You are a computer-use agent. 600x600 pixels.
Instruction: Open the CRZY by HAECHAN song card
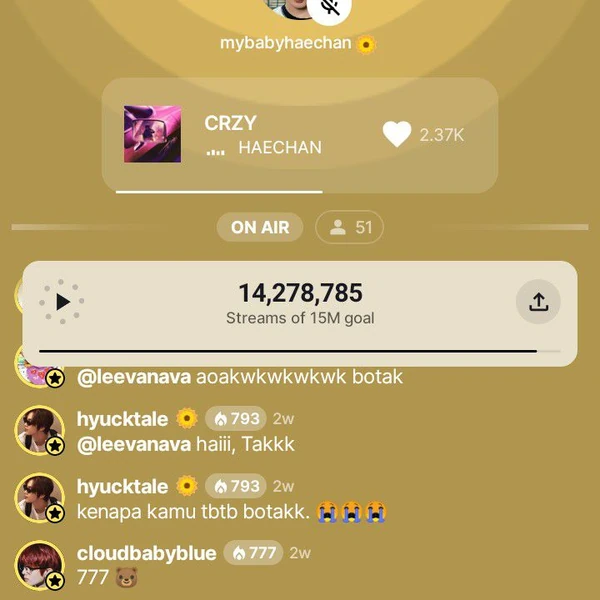(262, 135)
